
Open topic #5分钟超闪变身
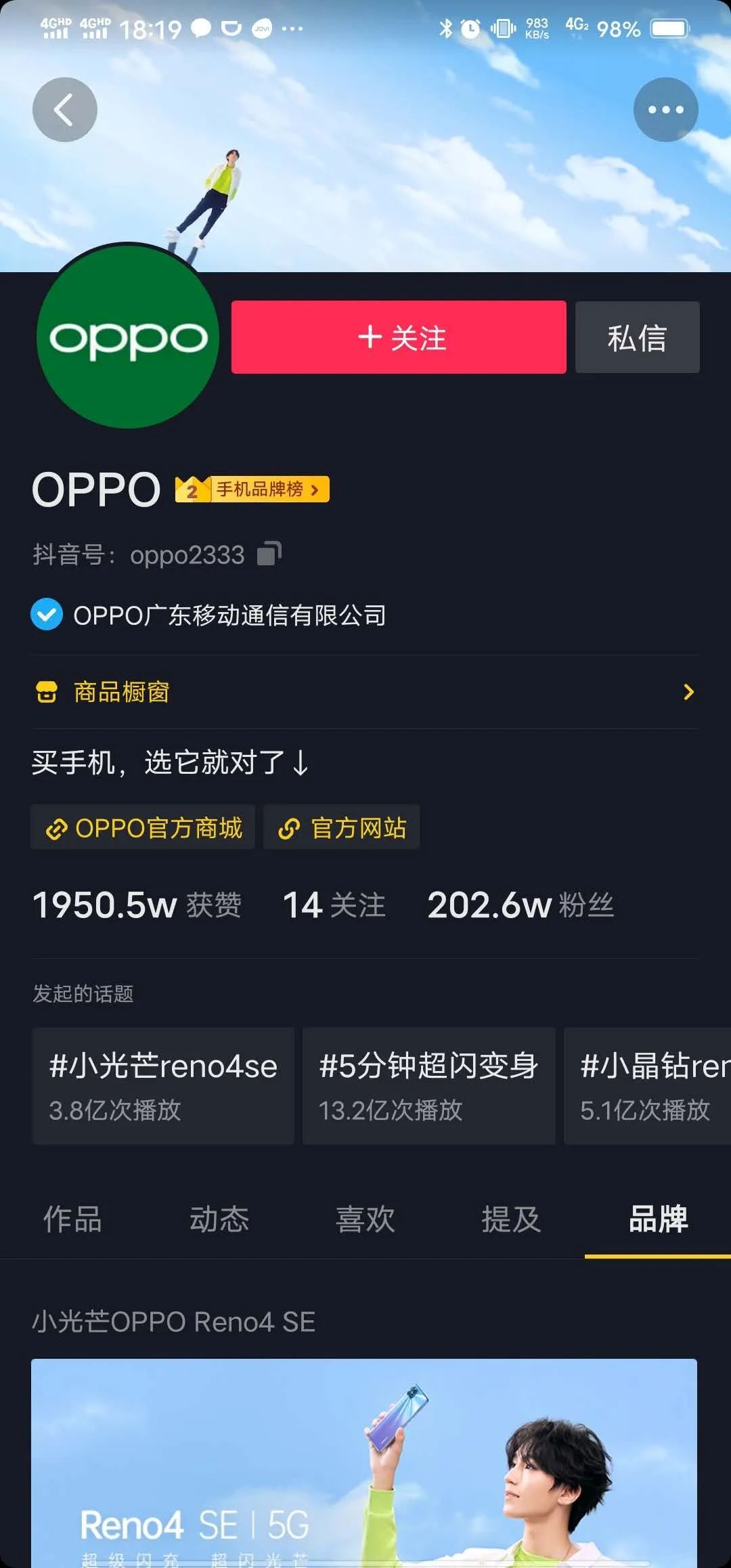(428, 1086)
